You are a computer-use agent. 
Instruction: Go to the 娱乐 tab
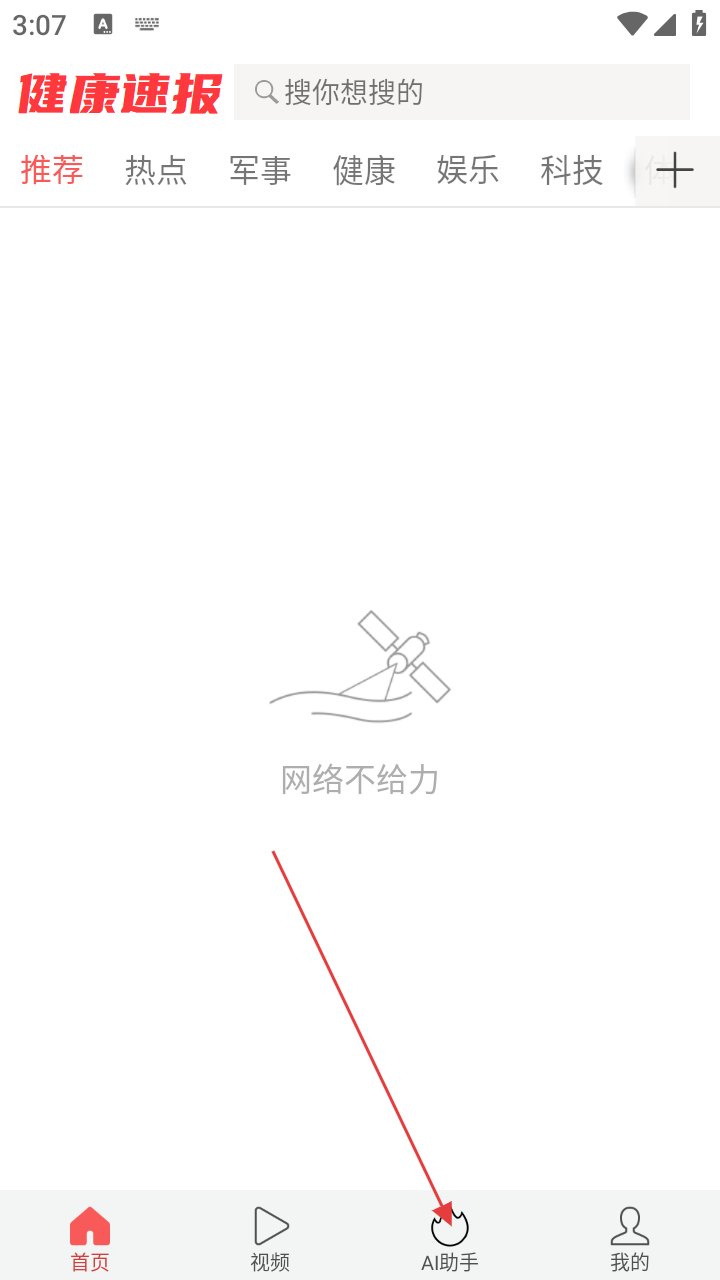click(468, 171)
